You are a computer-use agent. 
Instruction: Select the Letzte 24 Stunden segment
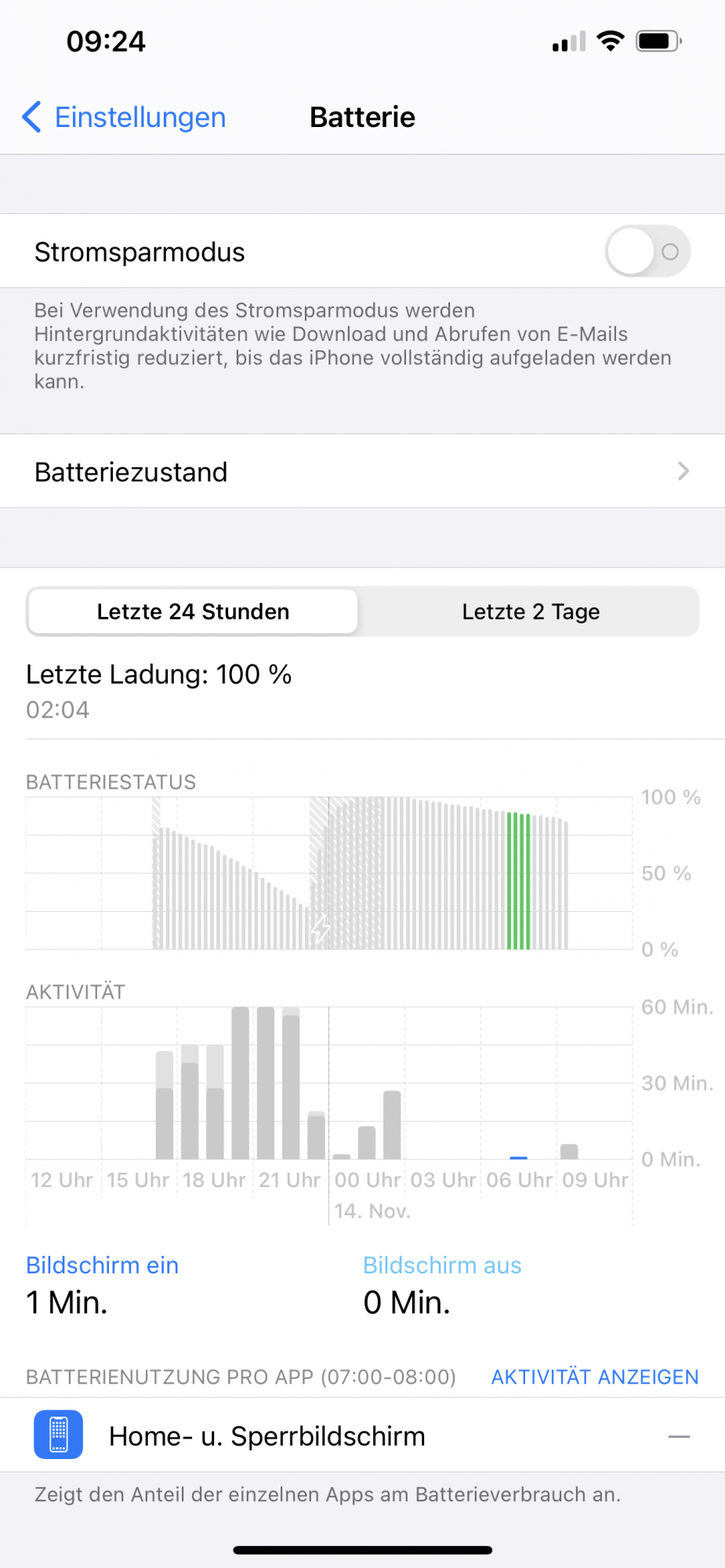(x=193, y=612)
